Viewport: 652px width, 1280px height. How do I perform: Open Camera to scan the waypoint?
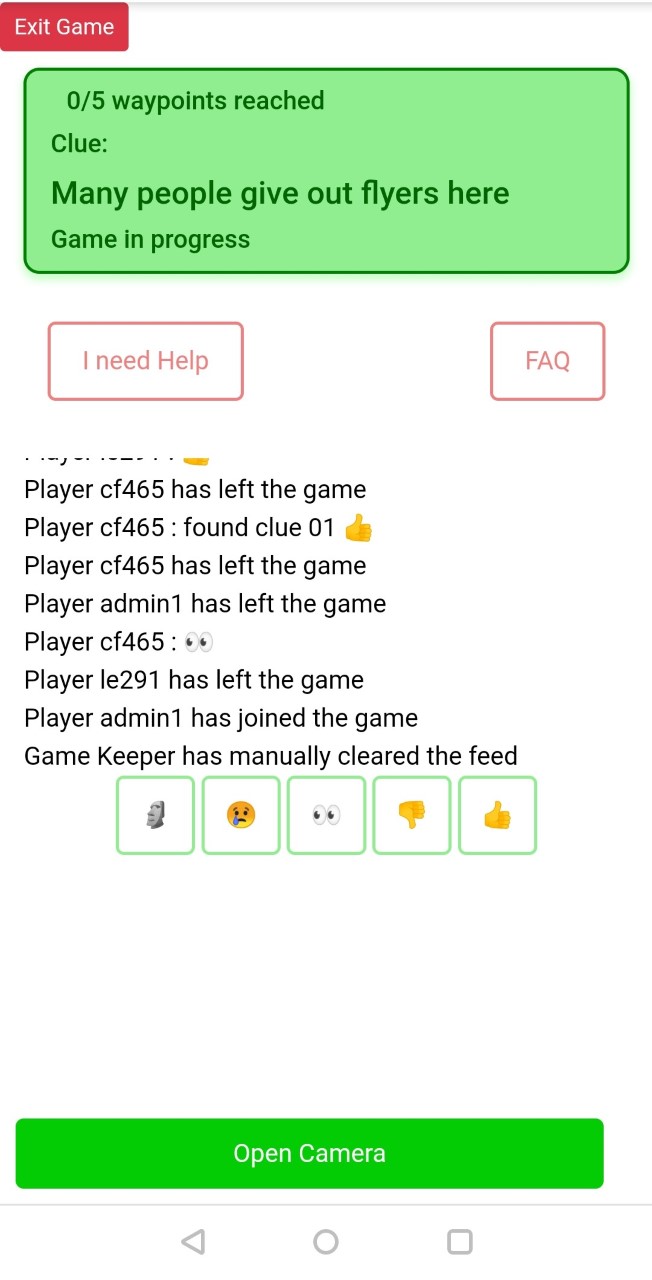(309, 1153)
